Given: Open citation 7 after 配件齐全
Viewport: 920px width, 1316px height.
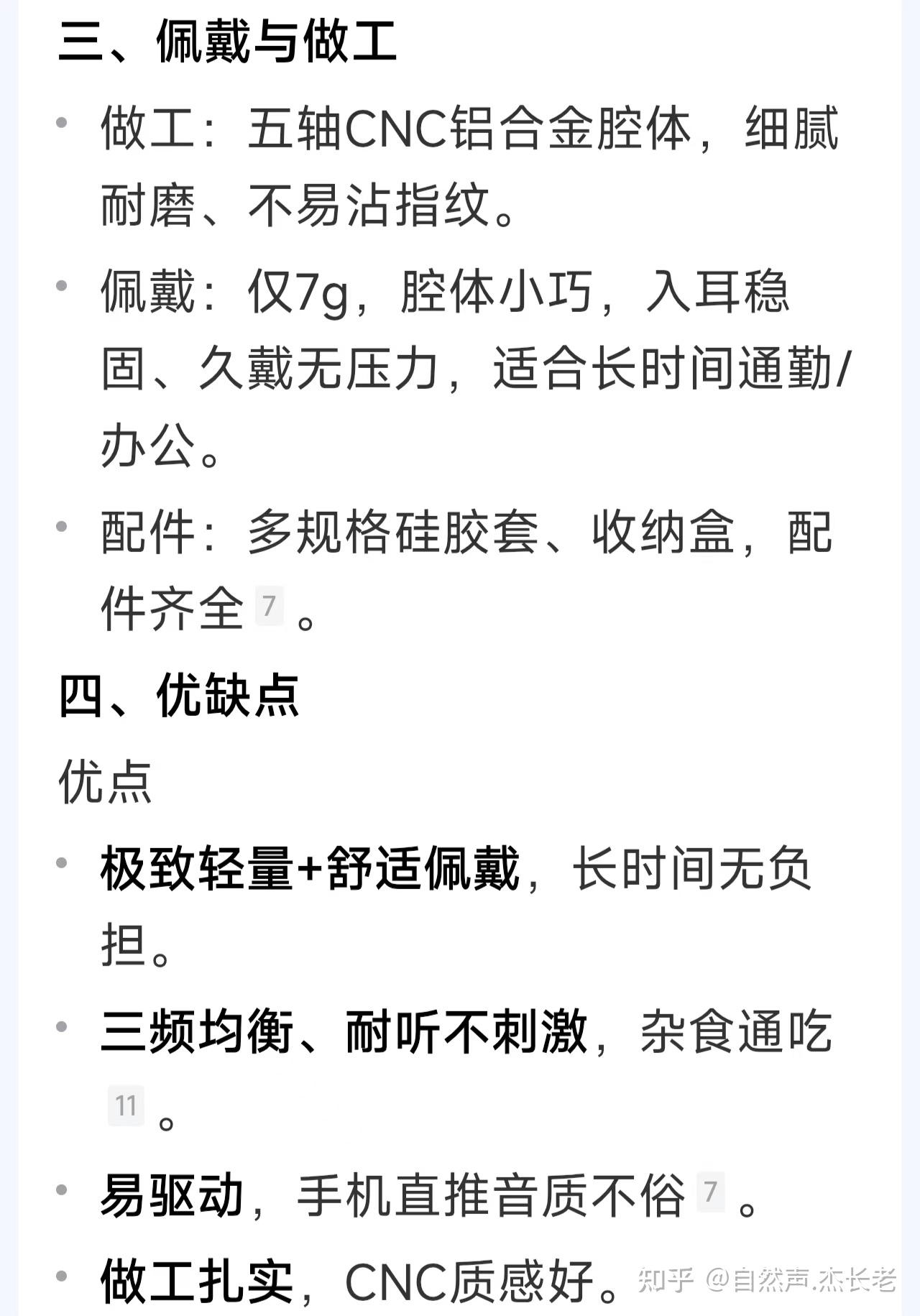Looking at the screenshot, I should [270, 606].
